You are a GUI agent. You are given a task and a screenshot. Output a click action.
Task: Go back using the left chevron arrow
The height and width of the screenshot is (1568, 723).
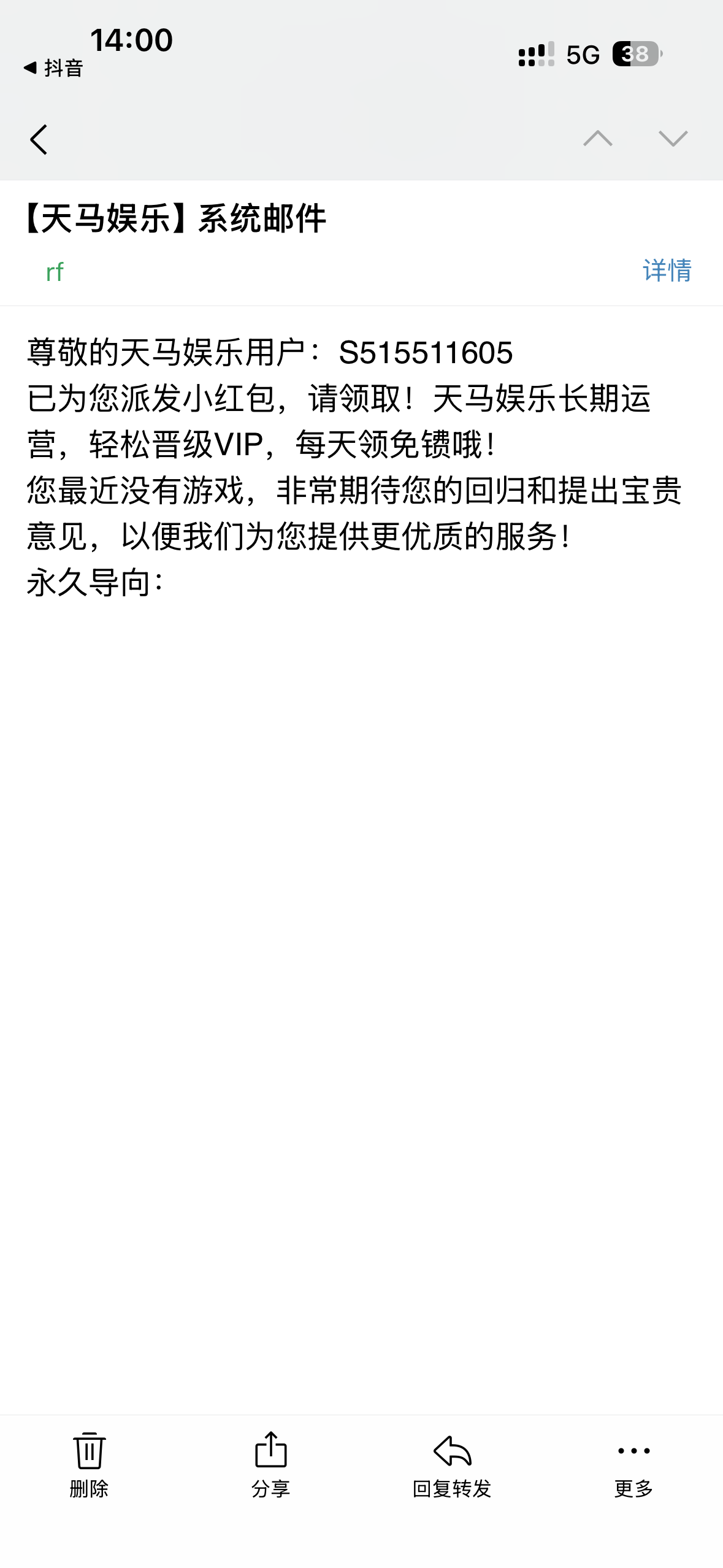pyautogui.click(x=38, y=140)
